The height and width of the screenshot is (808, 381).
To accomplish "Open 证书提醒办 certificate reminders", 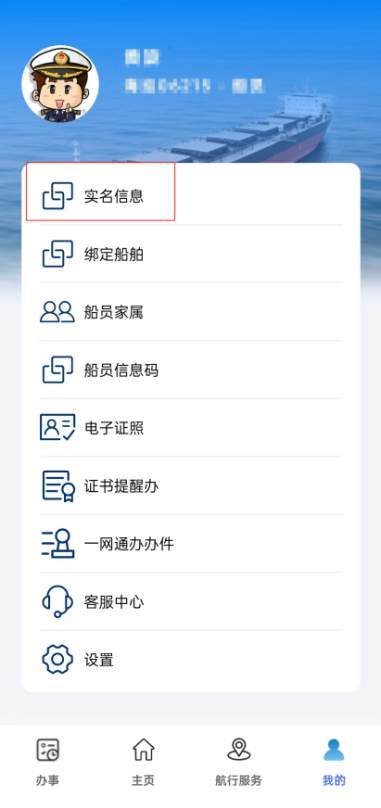I will (191, 486).
